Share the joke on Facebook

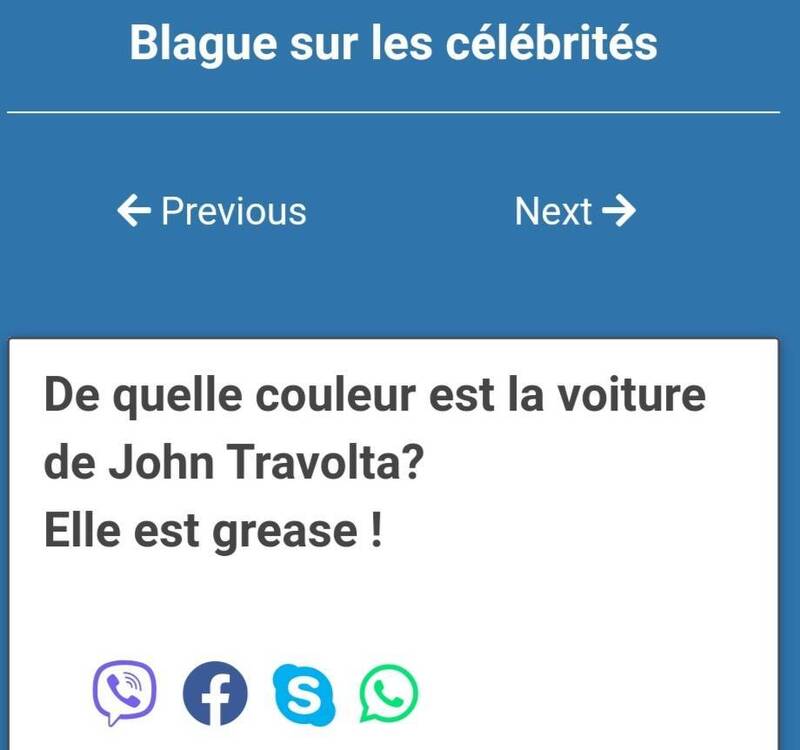coord(215,693)
